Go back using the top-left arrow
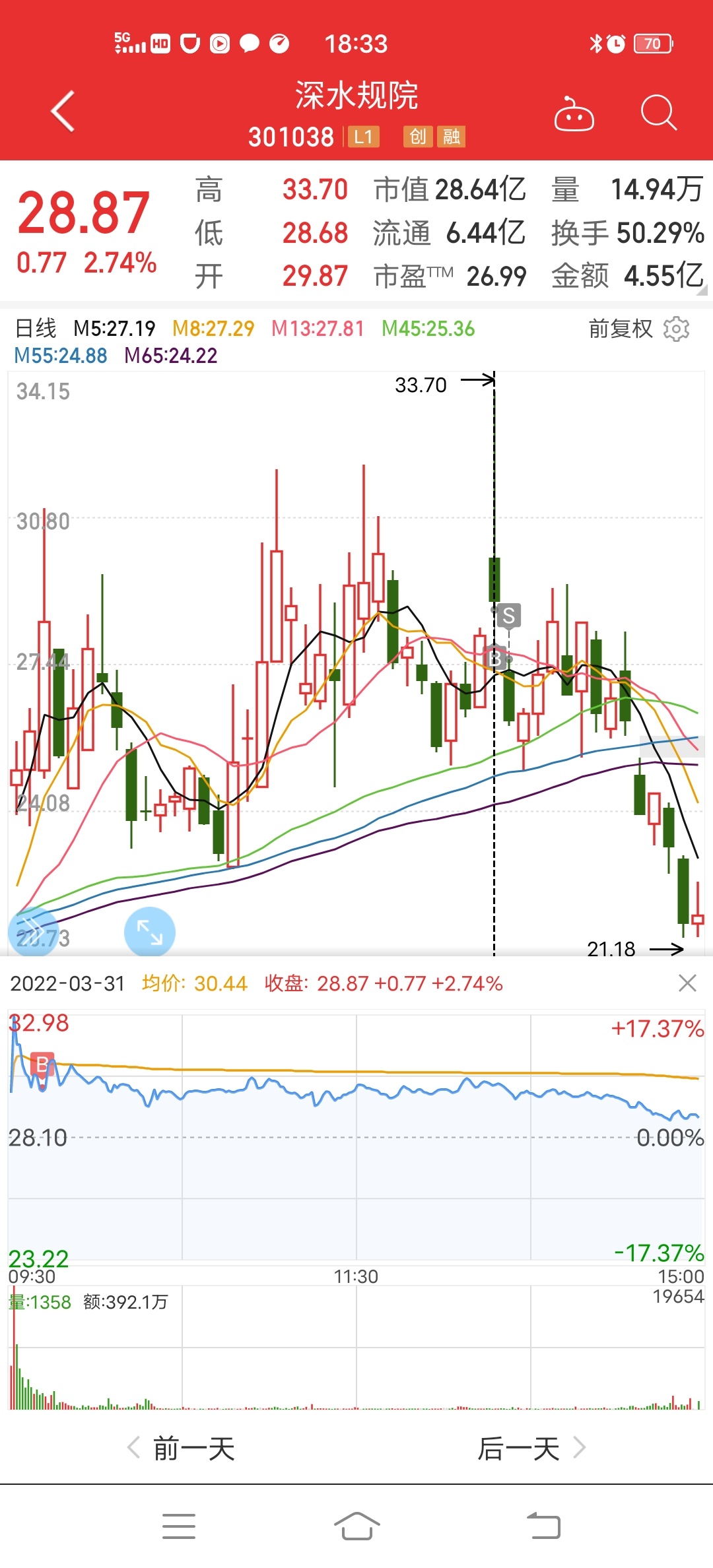 pos(63,112)
